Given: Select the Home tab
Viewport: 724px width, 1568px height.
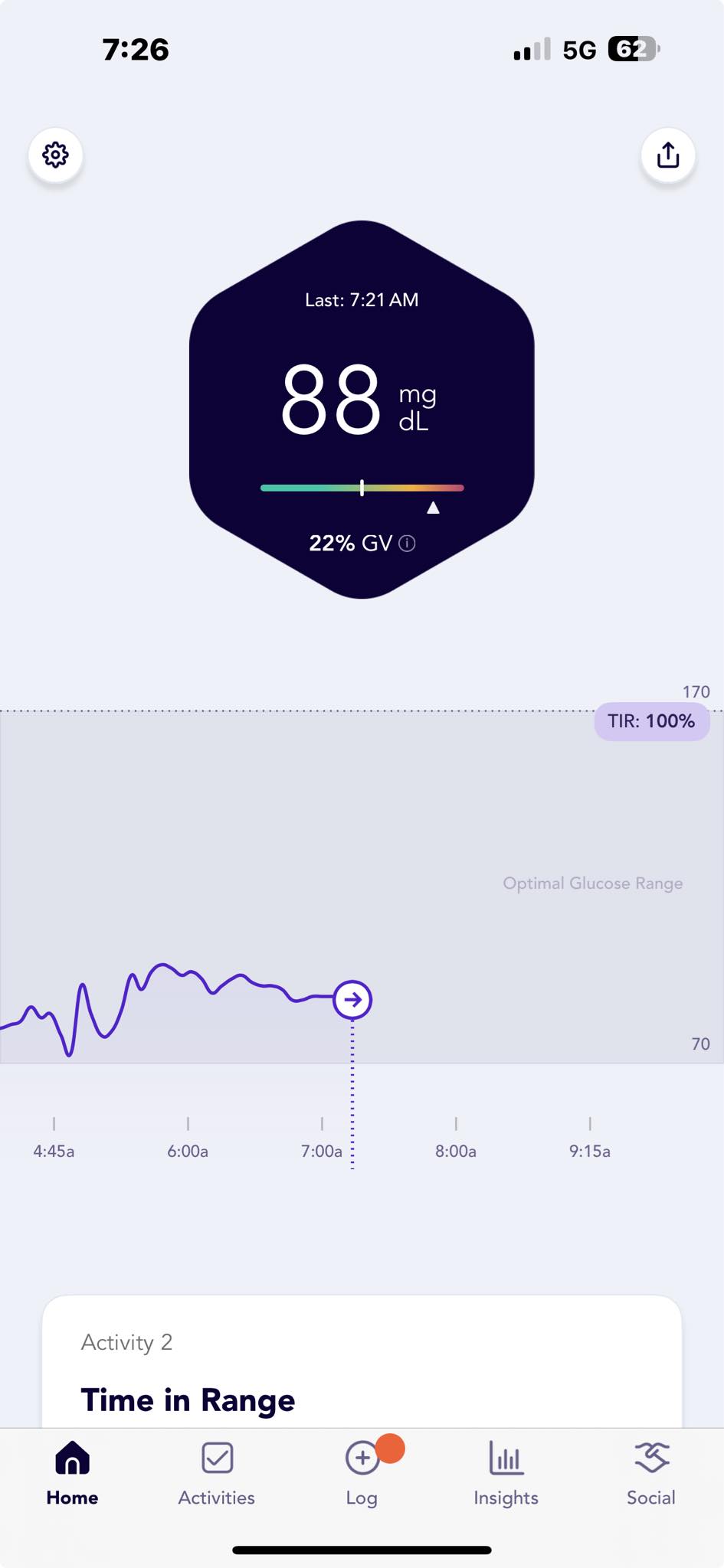Looking at the screenshot, I should coord(72,1475).
